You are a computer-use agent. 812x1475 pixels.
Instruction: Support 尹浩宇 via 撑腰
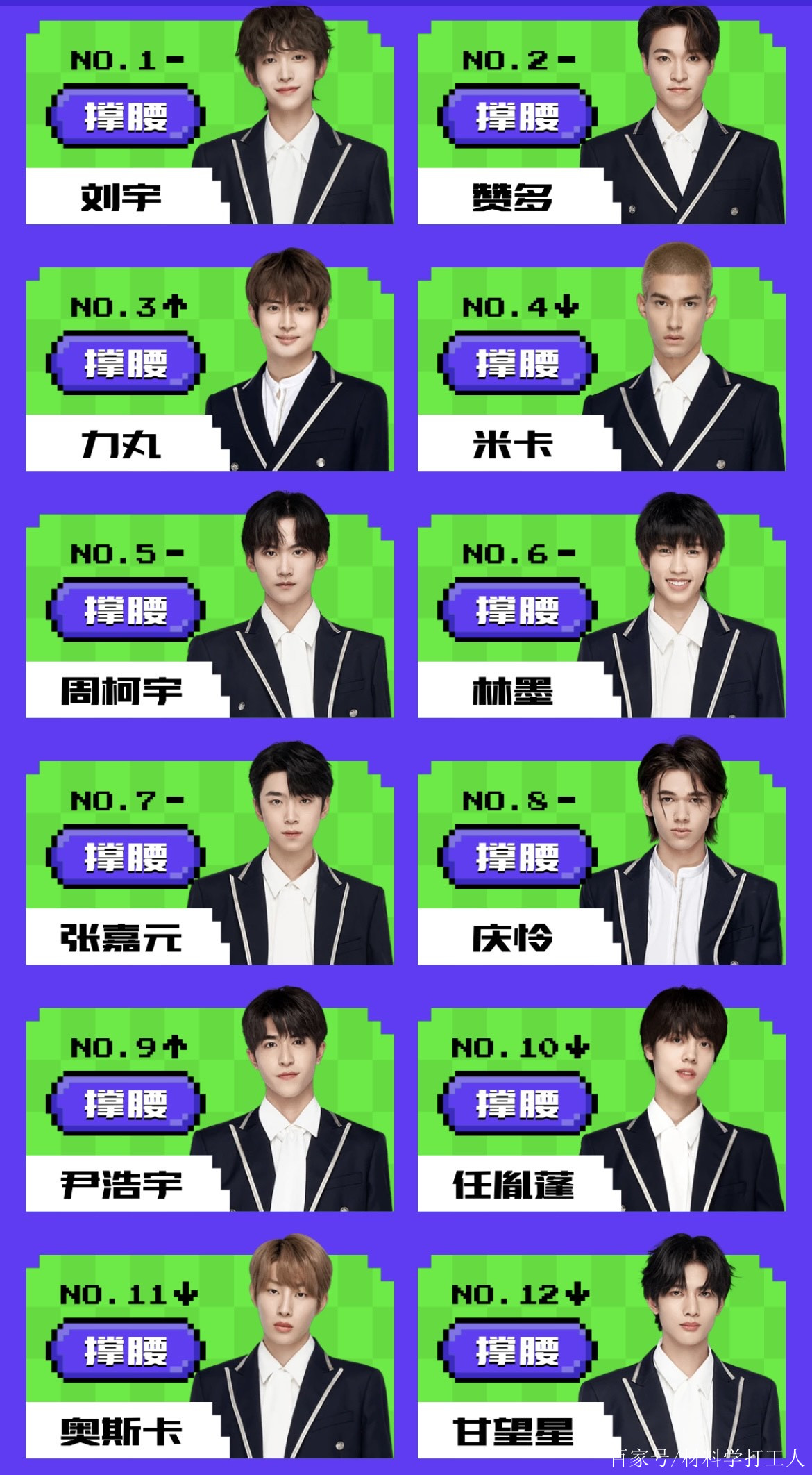point(126,1103)
